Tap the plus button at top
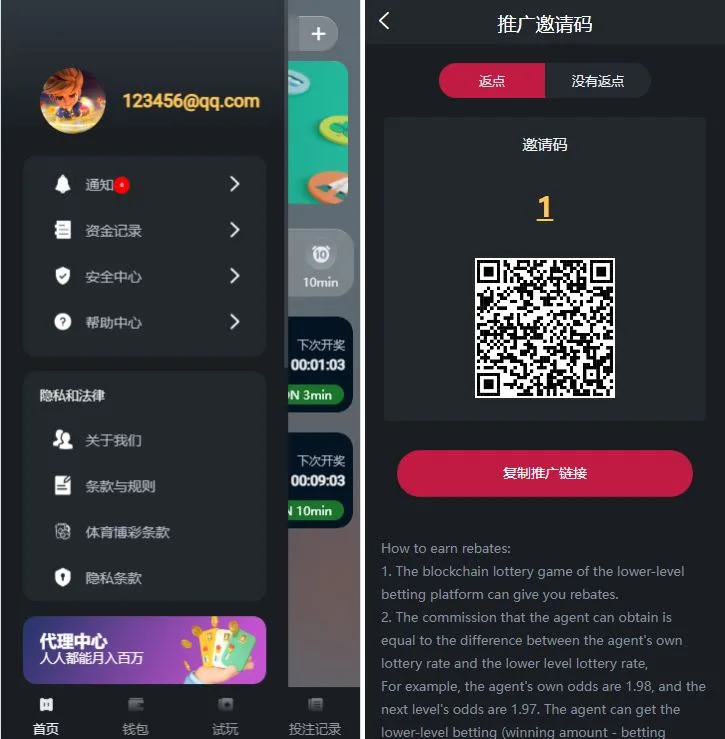 point(318,34)
